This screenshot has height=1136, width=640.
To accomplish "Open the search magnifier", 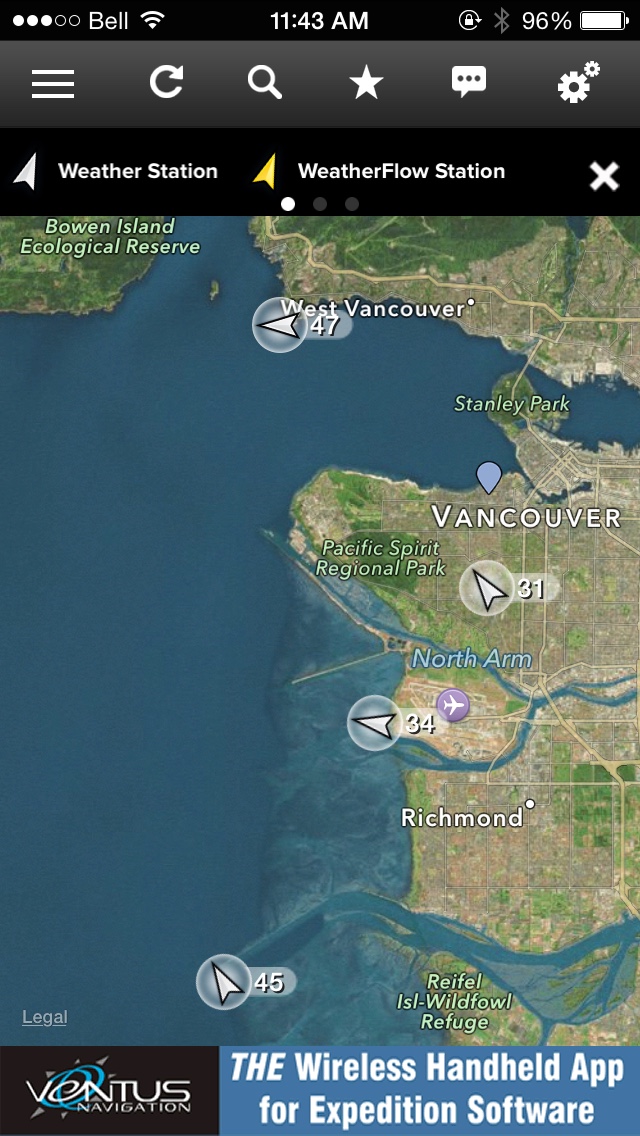I will pyautogui.click(x=265, y=83).
